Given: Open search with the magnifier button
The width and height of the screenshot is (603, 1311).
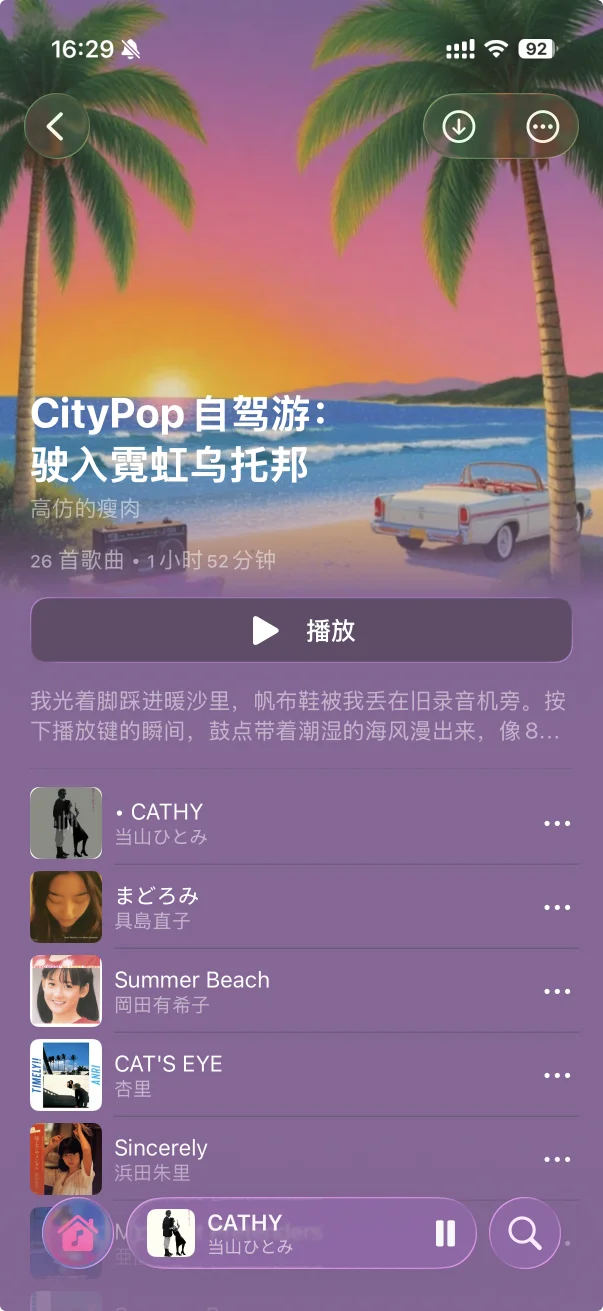Looking at the screenshot, I should coord(525,1234).
